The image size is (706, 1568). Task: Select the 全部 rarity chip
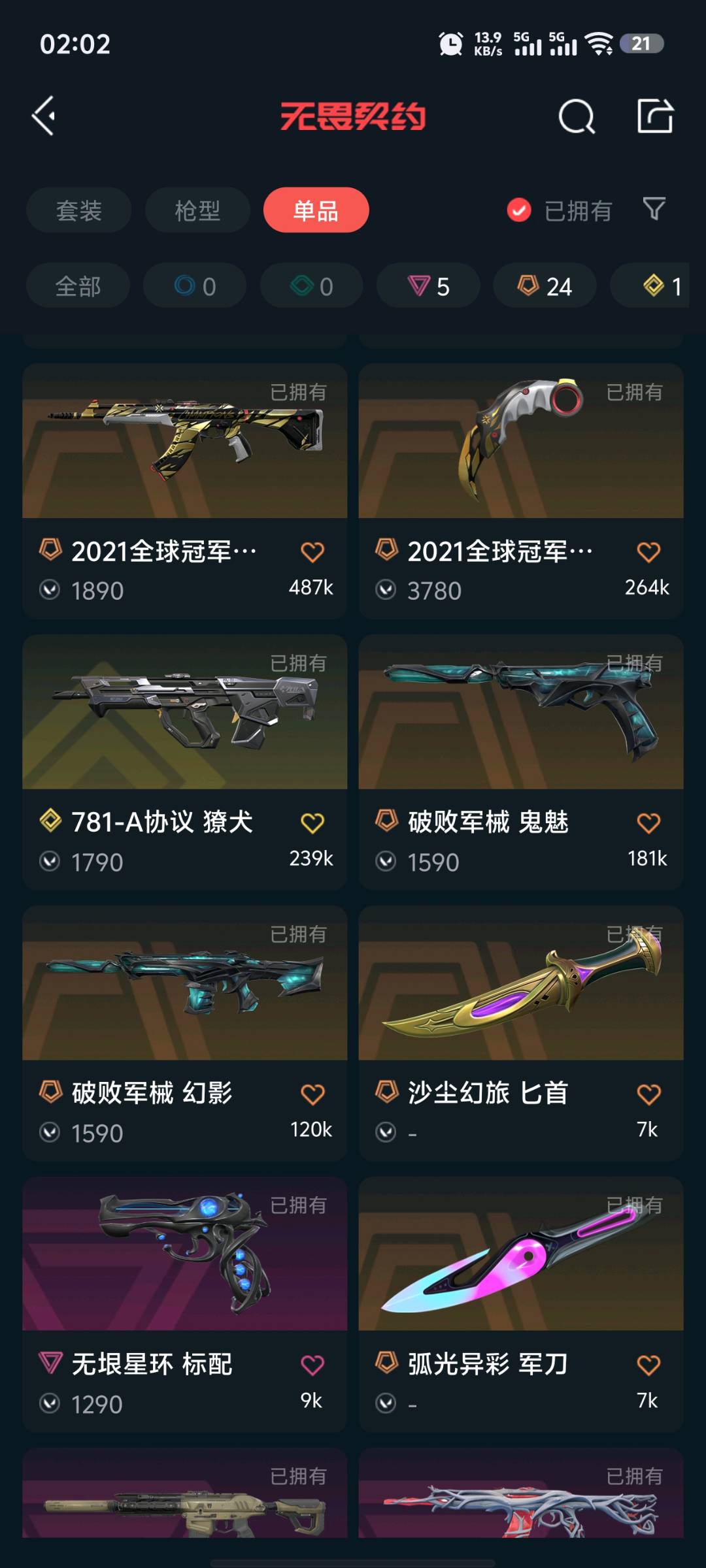pyautogui.click(x=78, y=286)
